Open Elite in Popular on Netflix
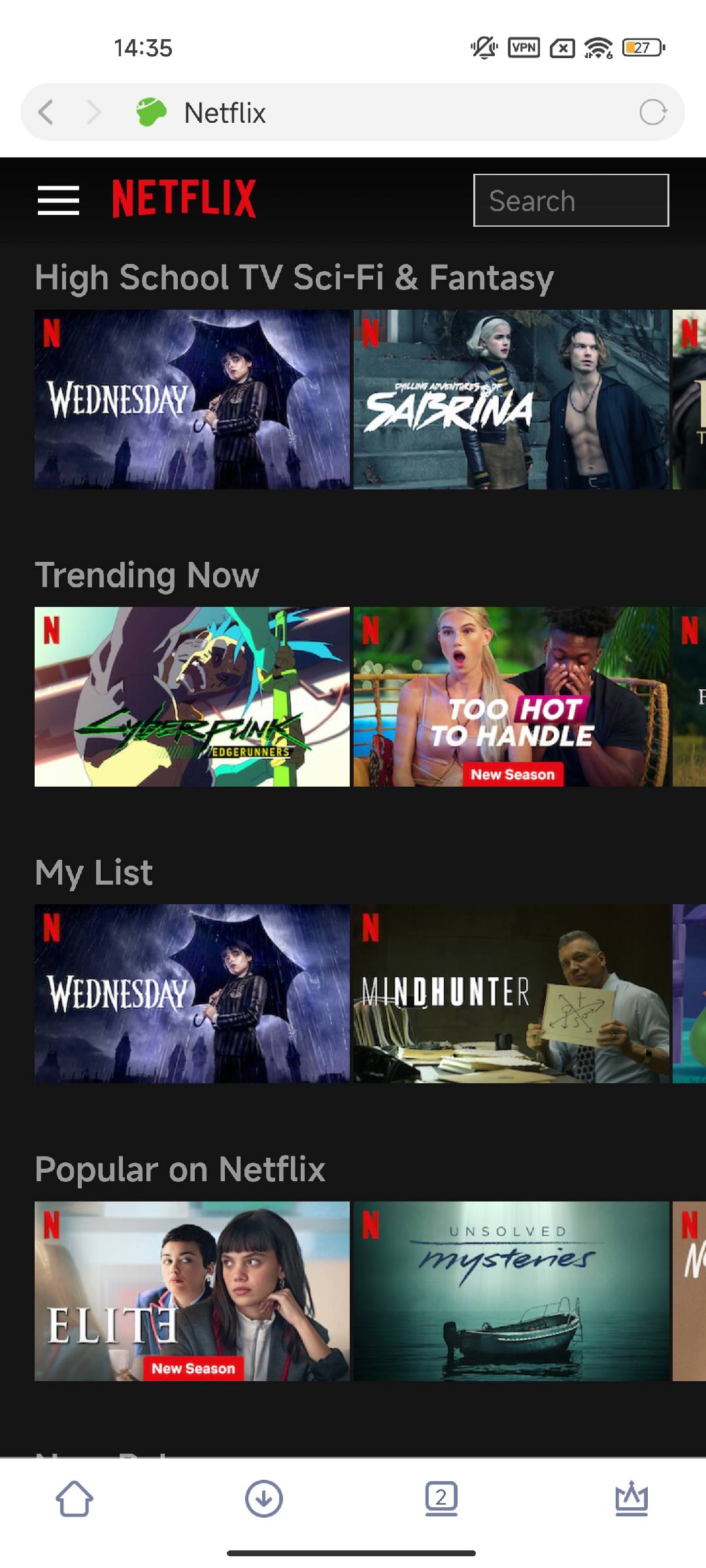The image size is (706, 1568). [192, 1291]
